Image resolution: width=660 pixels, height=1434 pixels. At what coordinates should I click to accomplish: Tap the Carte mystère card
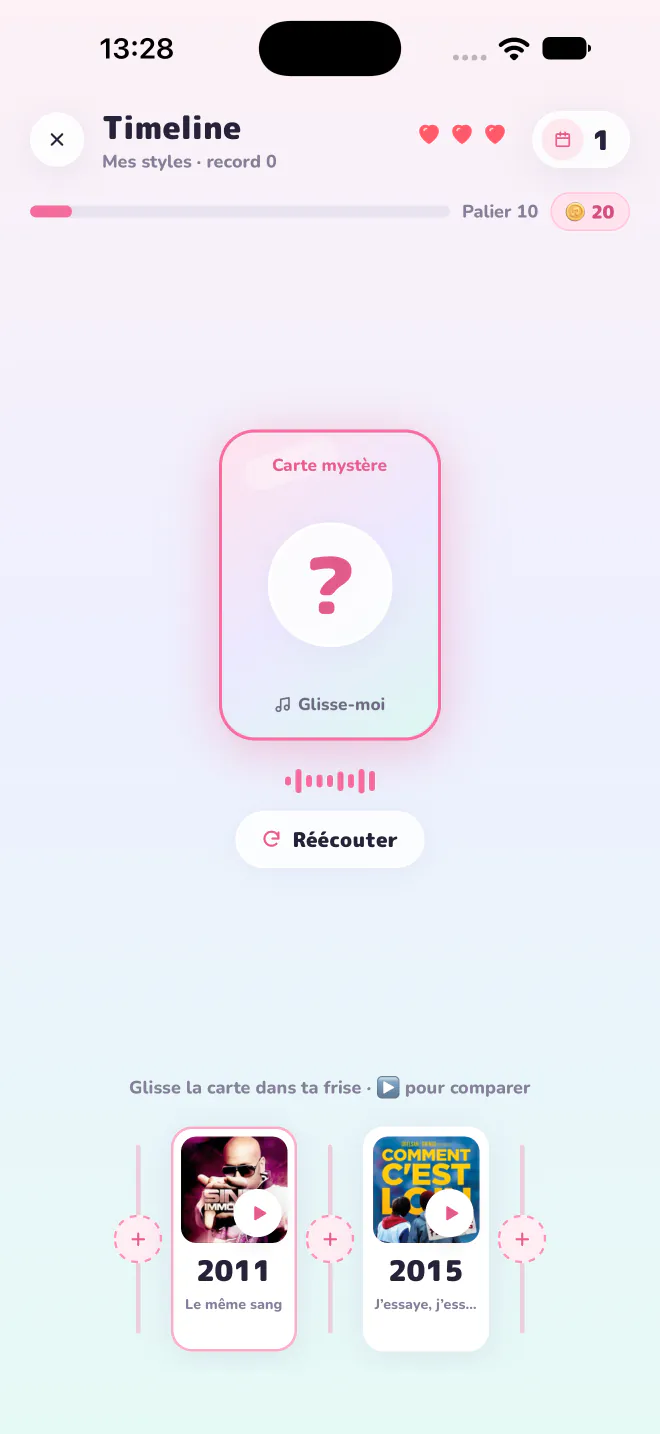pos(330,585)
